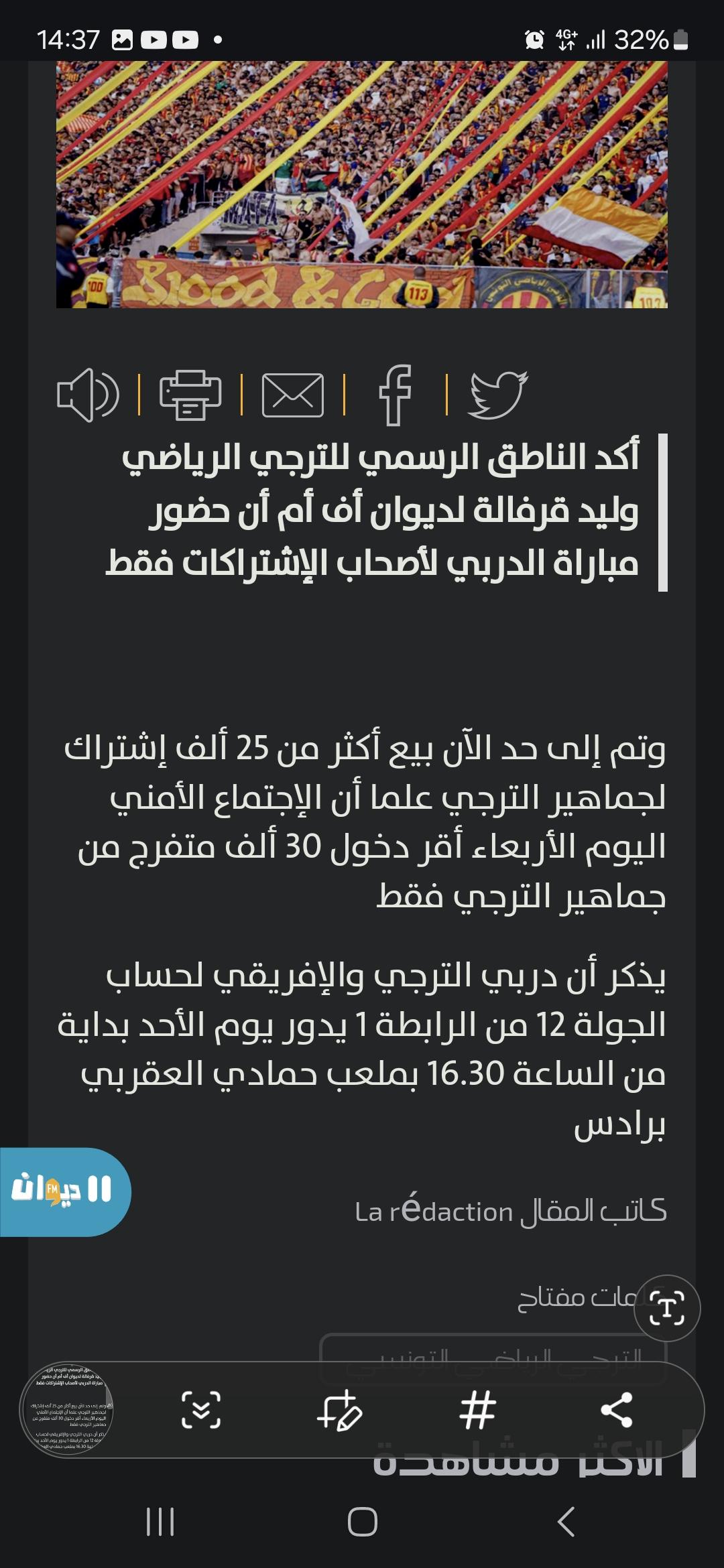Share the article on Facebook
This screenshot has height=1568, width=724.
pyautogui.click(x=396, y=395)
